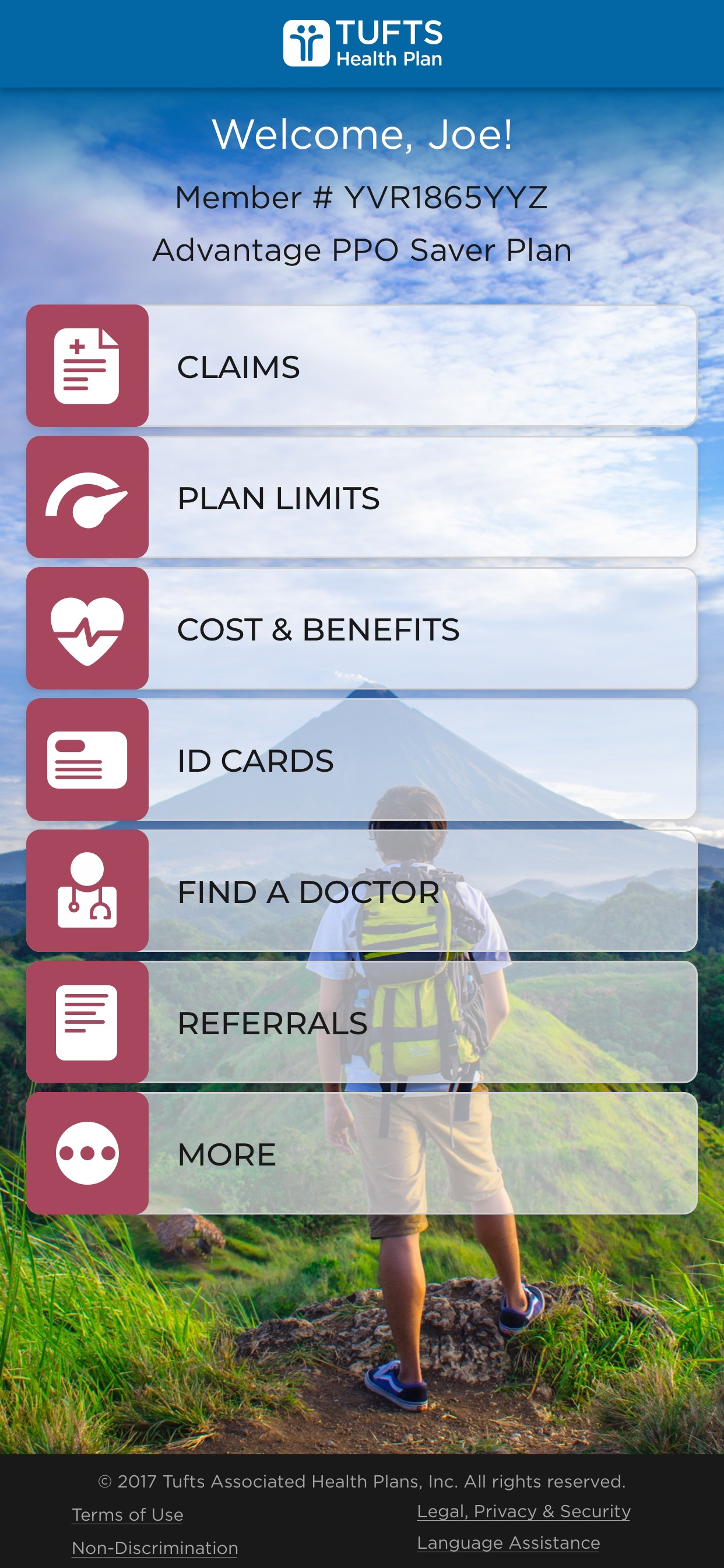Click the Referrals paper icon
724x1568 pixels.
(87, 1022)
